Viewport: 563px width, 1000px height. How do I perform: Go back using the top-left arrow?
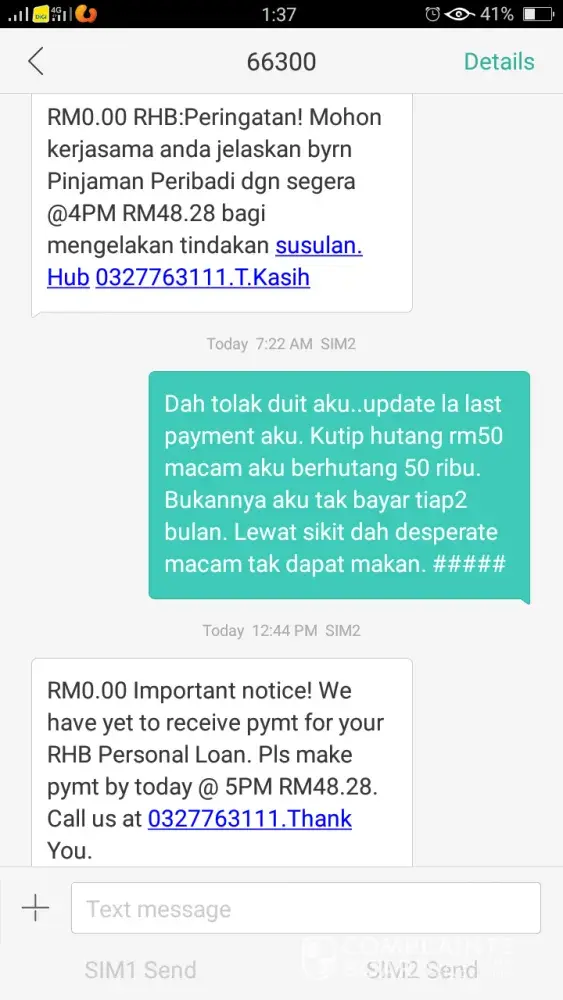pos(36,61)
